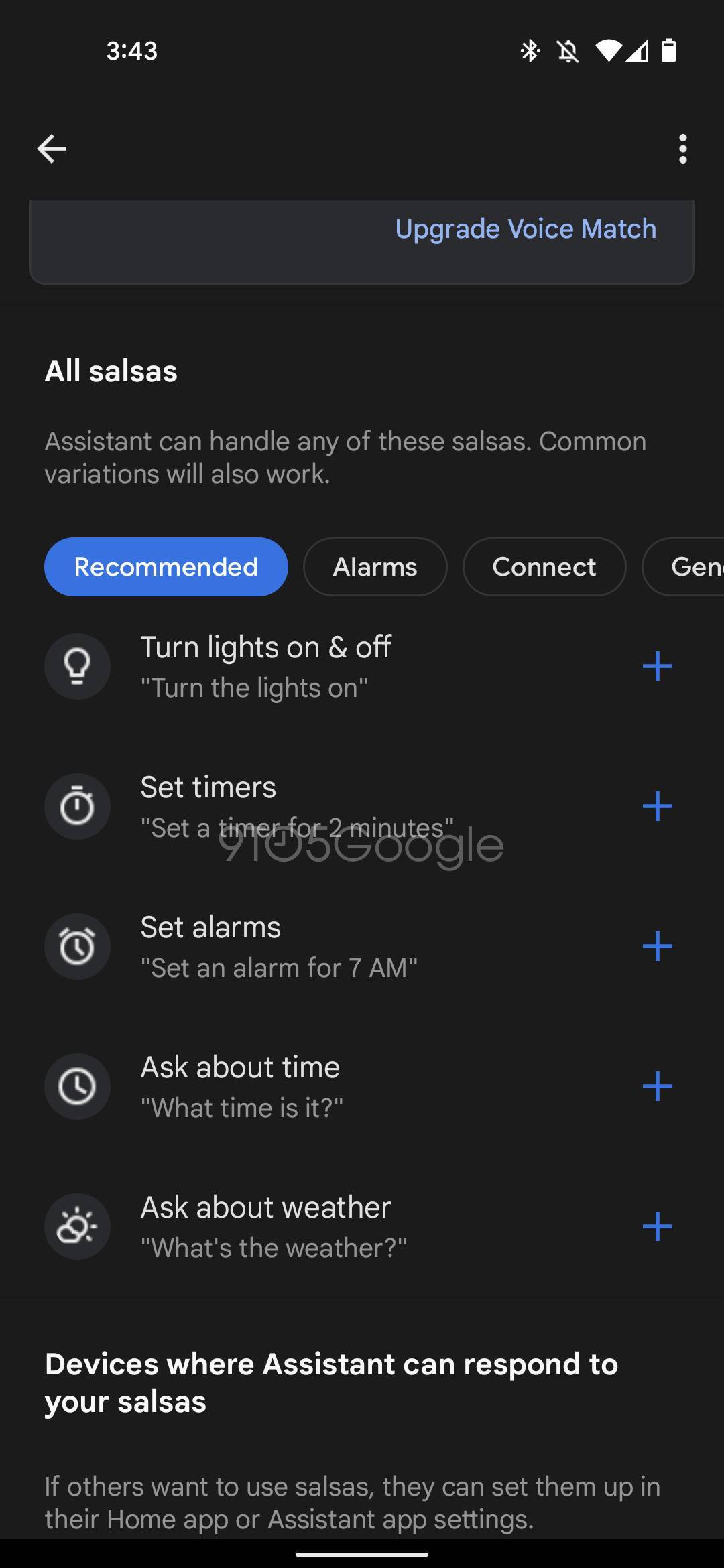Switch to the Connect chip
This screenshot has height=1568, width=724.
coord(544,567)
